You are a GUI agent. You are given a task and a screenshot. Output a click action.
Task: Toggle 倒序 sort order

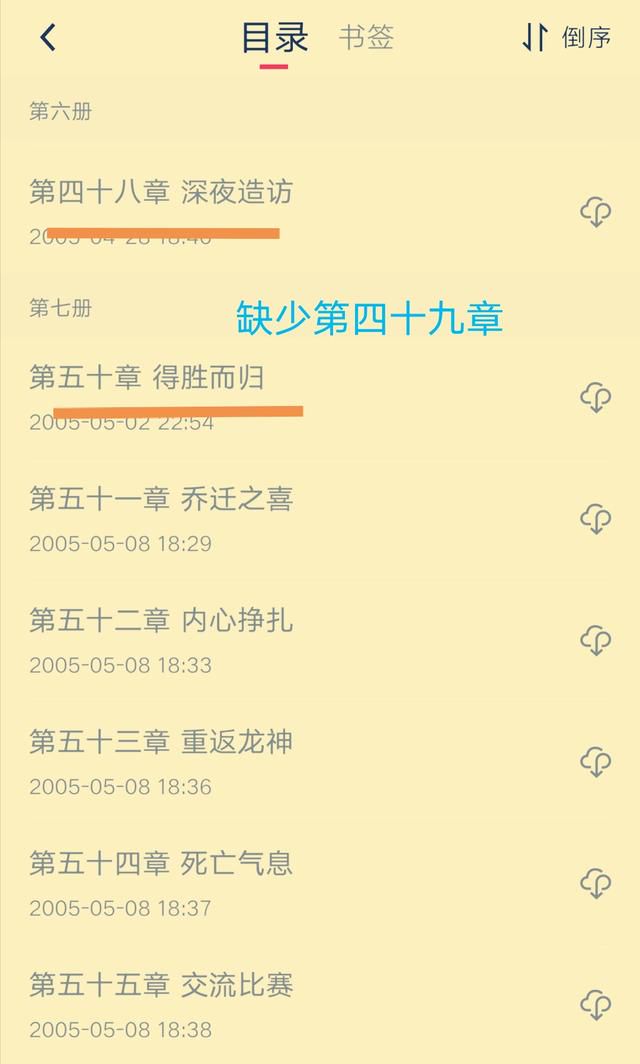[566, 38]
